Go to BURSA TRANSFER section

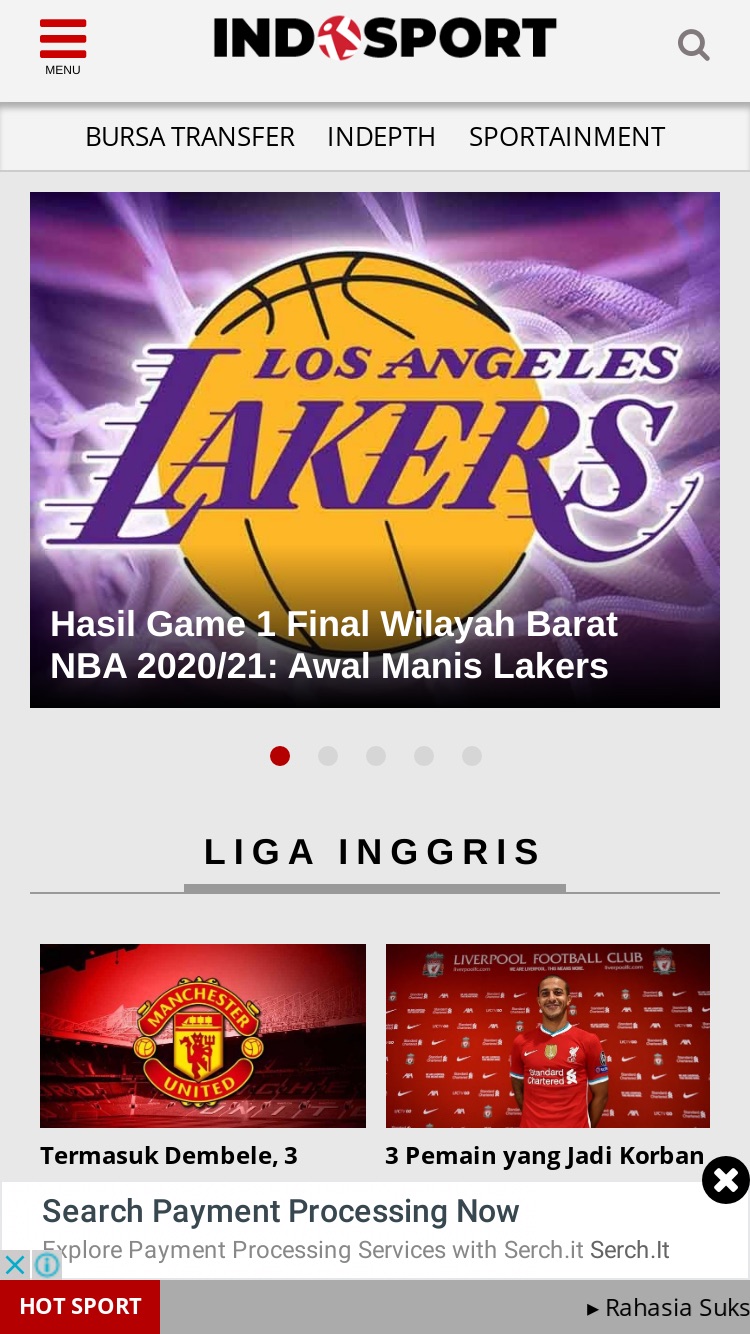tap(190, 136)
